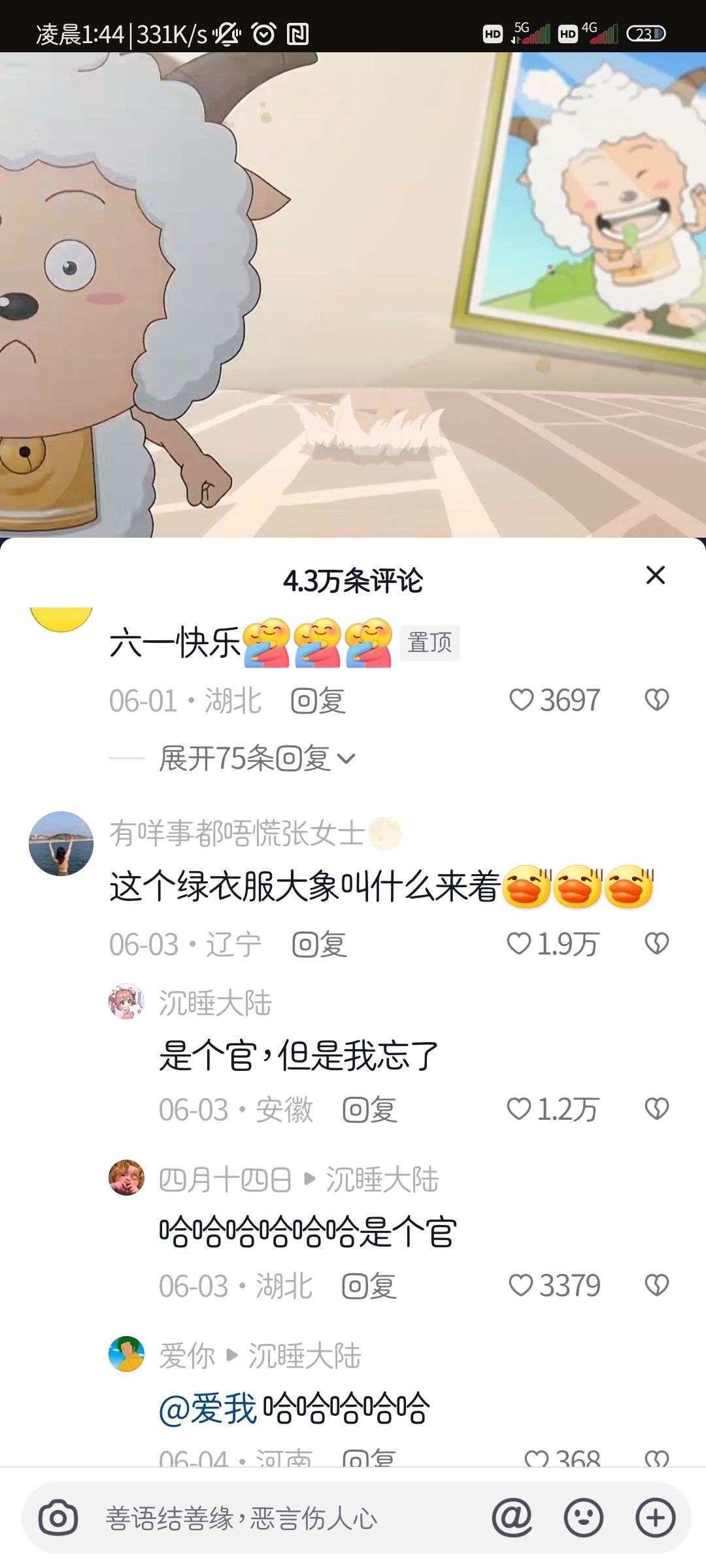Open the plus attachment options

point(655,1518)
